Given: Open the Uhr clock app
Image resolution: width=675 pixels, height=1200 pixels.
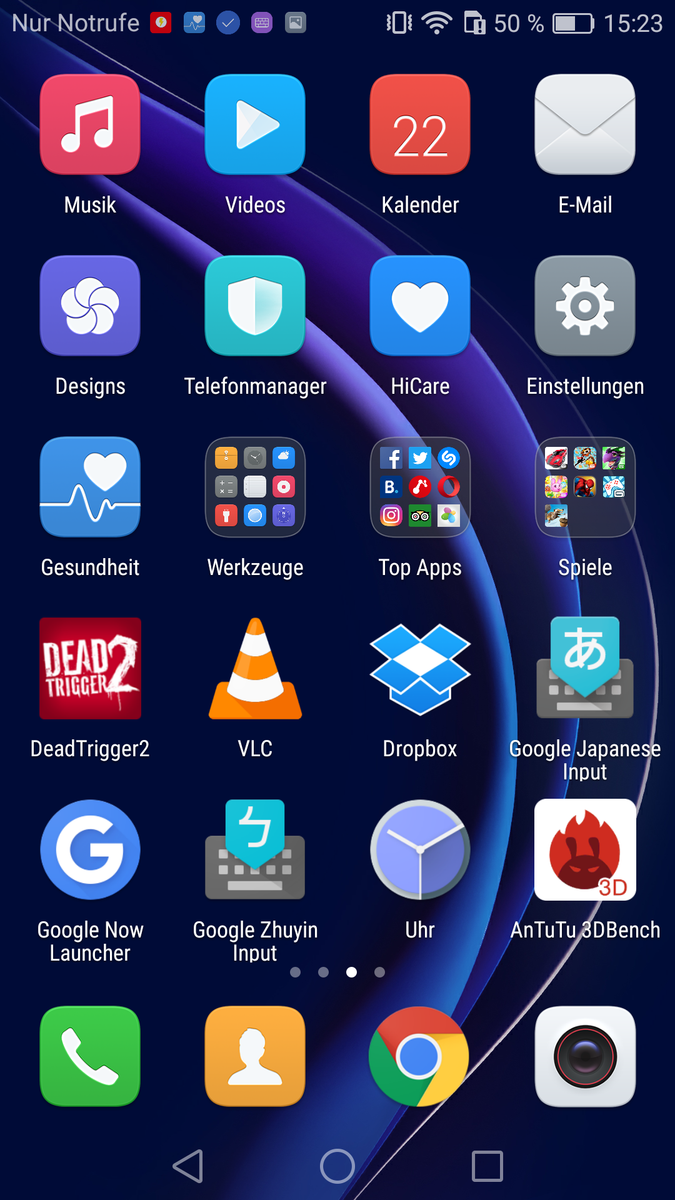Looking at the screenshot, I should pyautogui.click(x=420, y=850).
